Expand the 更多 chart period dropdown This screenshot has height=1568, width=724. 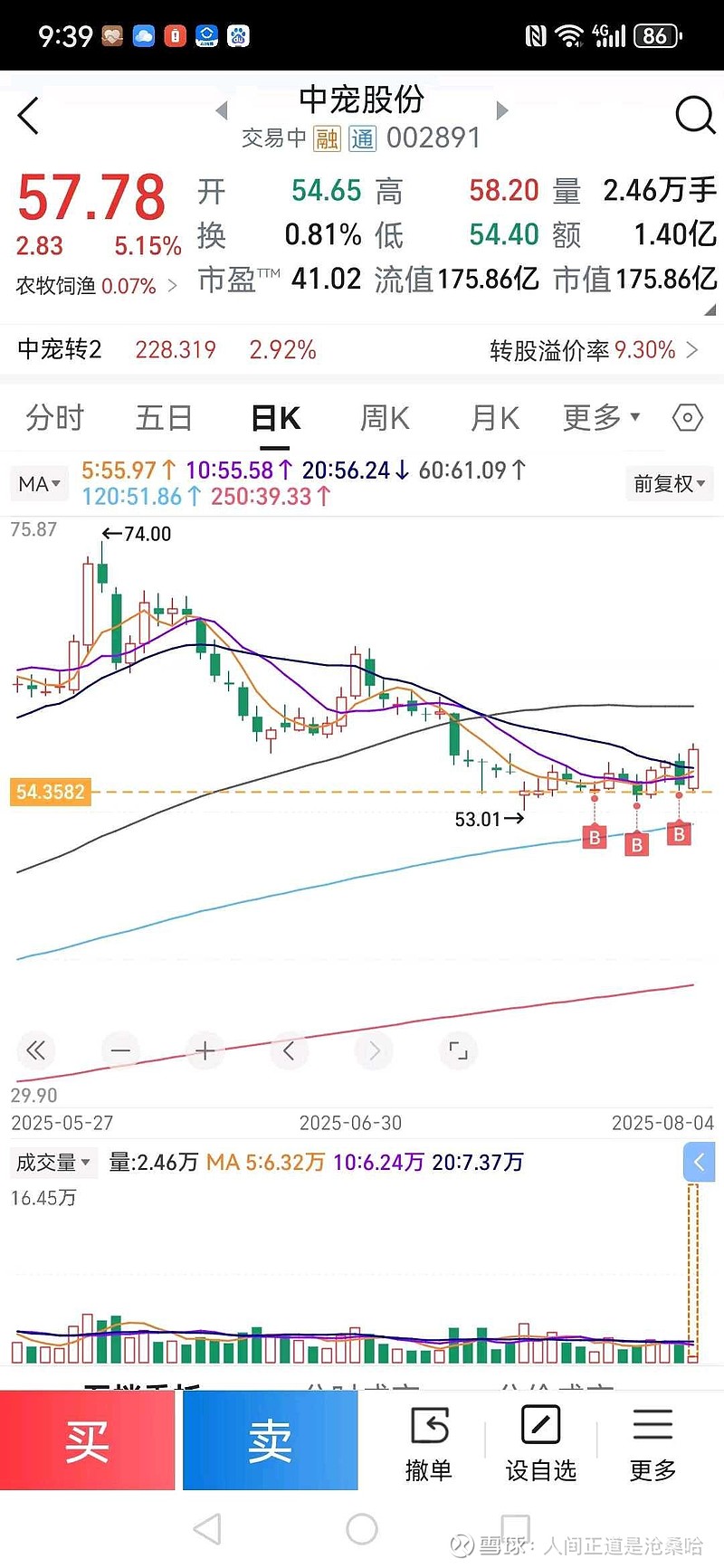click(x=602, y=417)
